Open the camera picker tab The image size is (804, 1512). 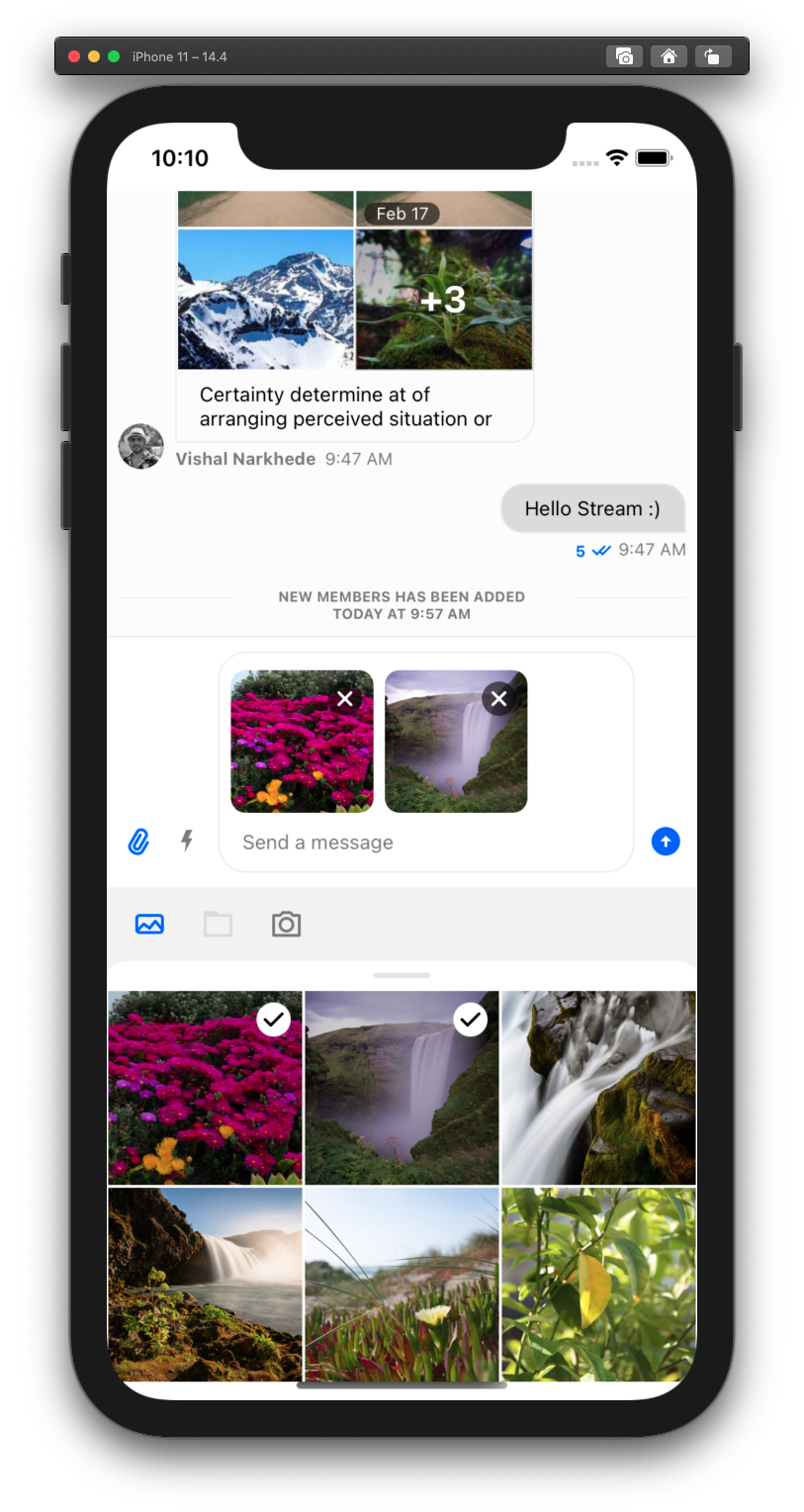click(x=286, y=925)
